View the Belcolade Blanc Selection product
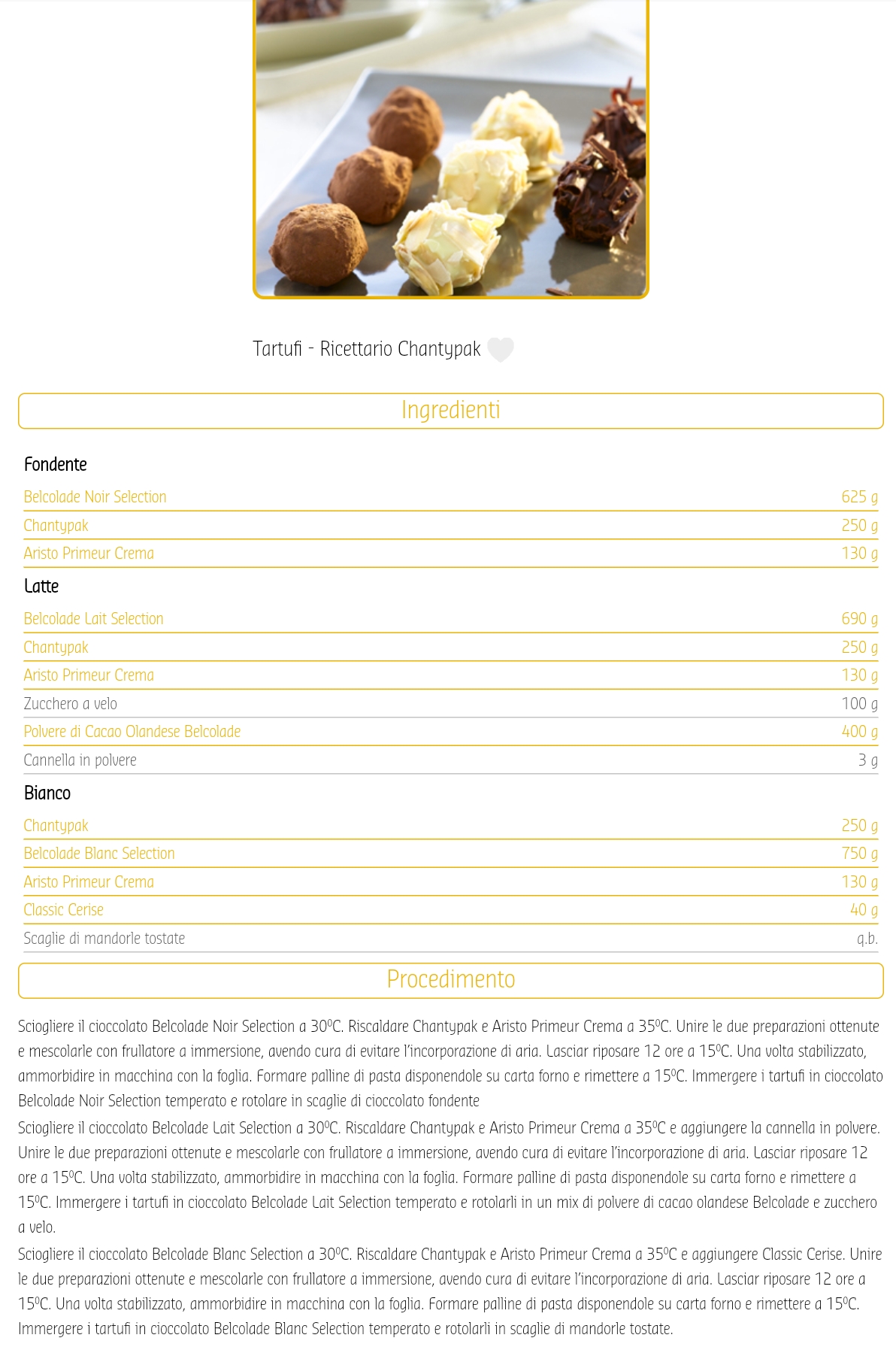 pos(99,854)
